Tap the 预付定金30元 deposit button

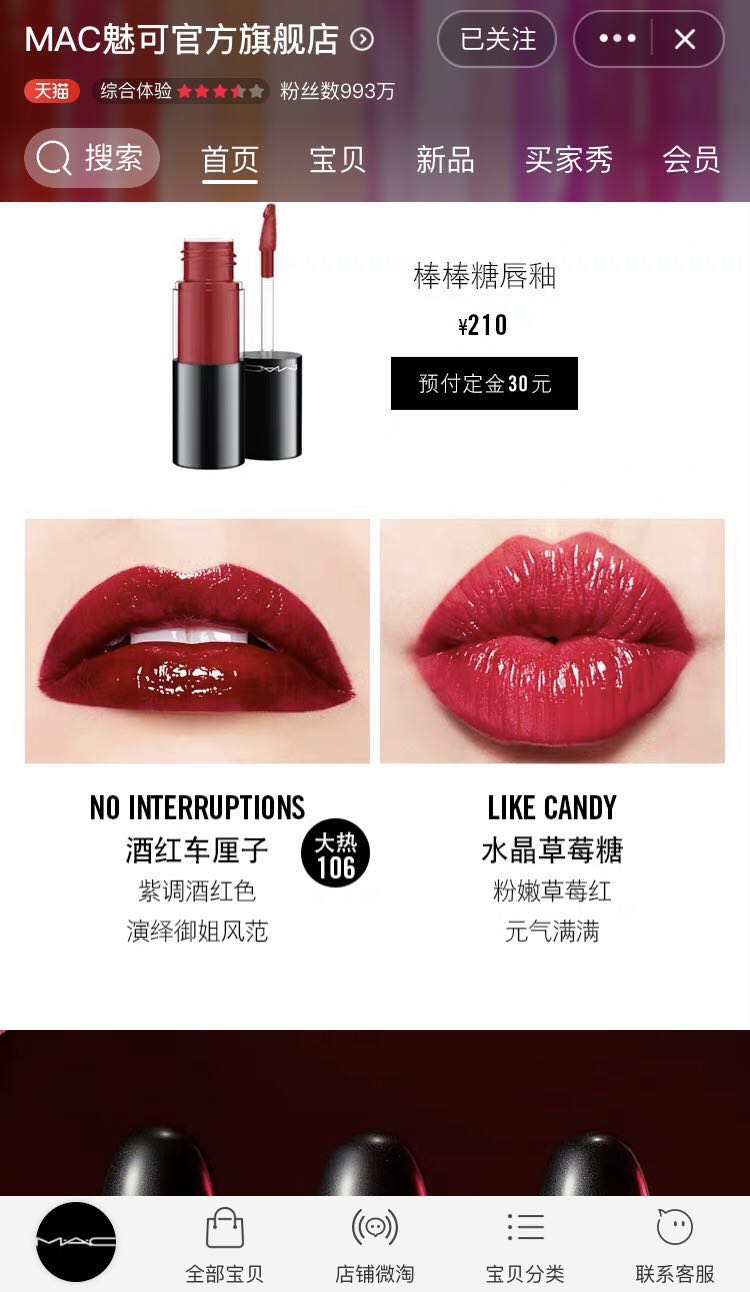(x=484, y=384)
